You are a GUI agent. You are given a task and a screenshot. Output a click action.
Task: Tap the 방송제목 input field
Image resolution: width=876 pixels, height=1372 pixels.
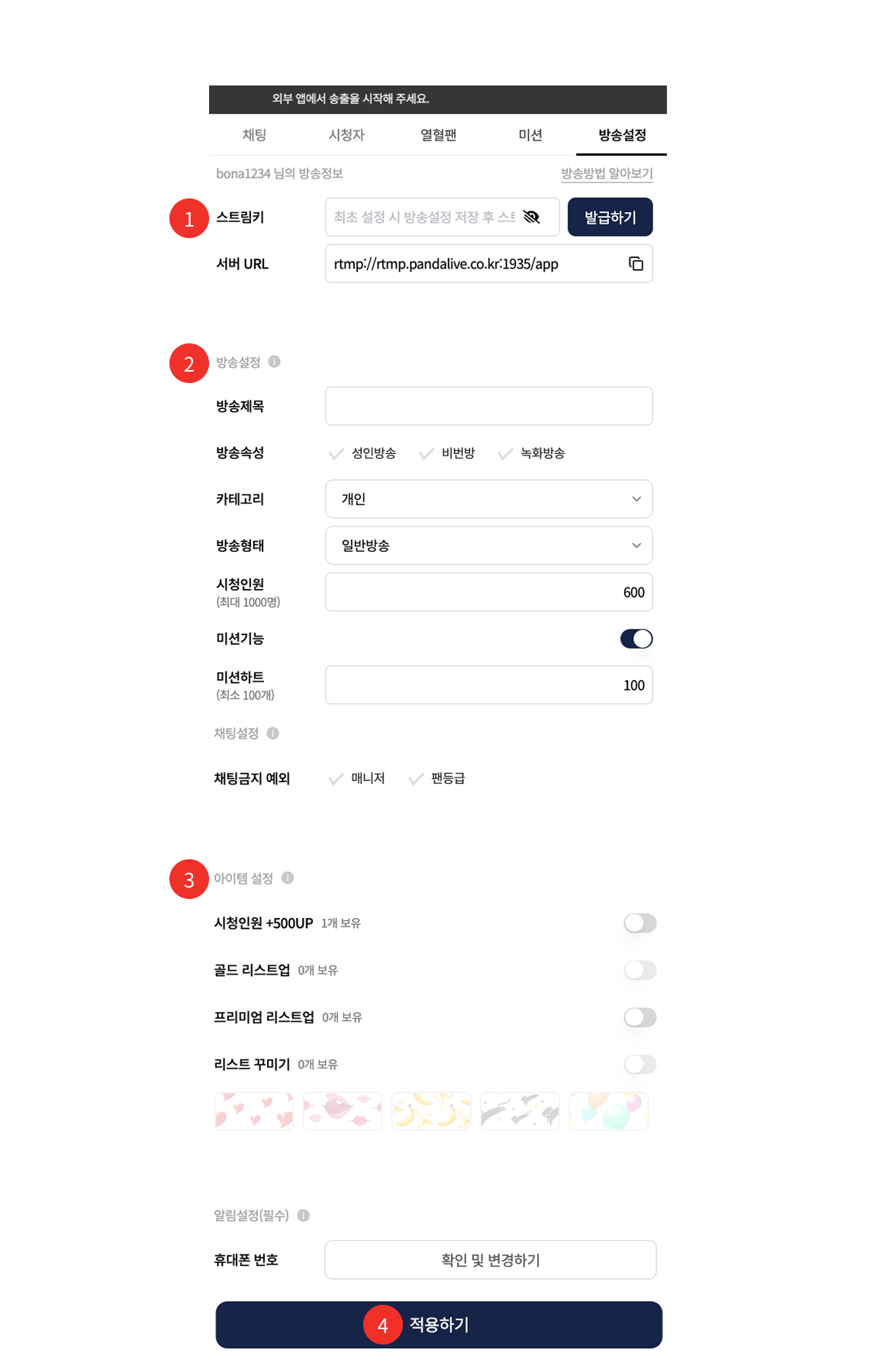488,406
